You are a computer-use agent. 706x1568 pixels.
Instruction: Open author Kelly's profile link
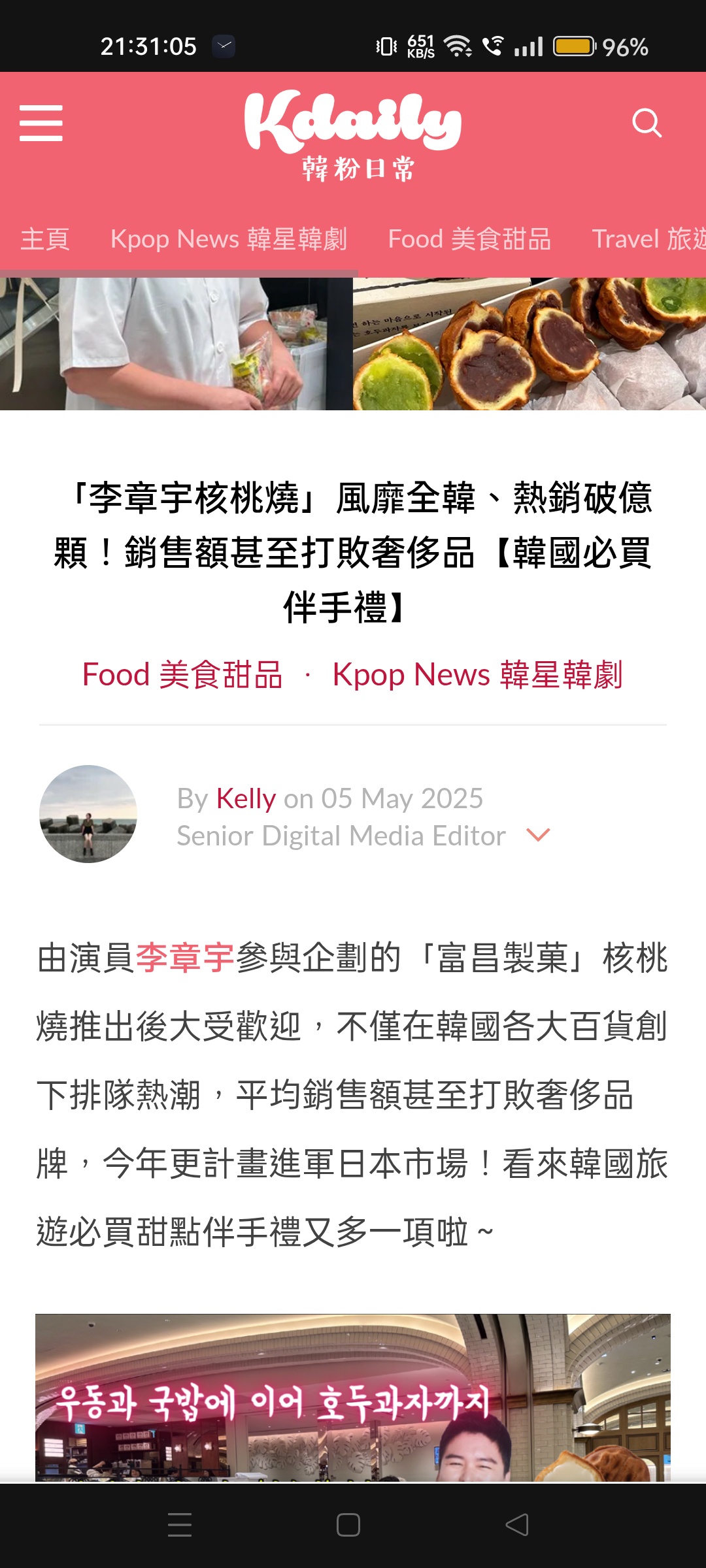pyautogui.click(x=246, y=798)
